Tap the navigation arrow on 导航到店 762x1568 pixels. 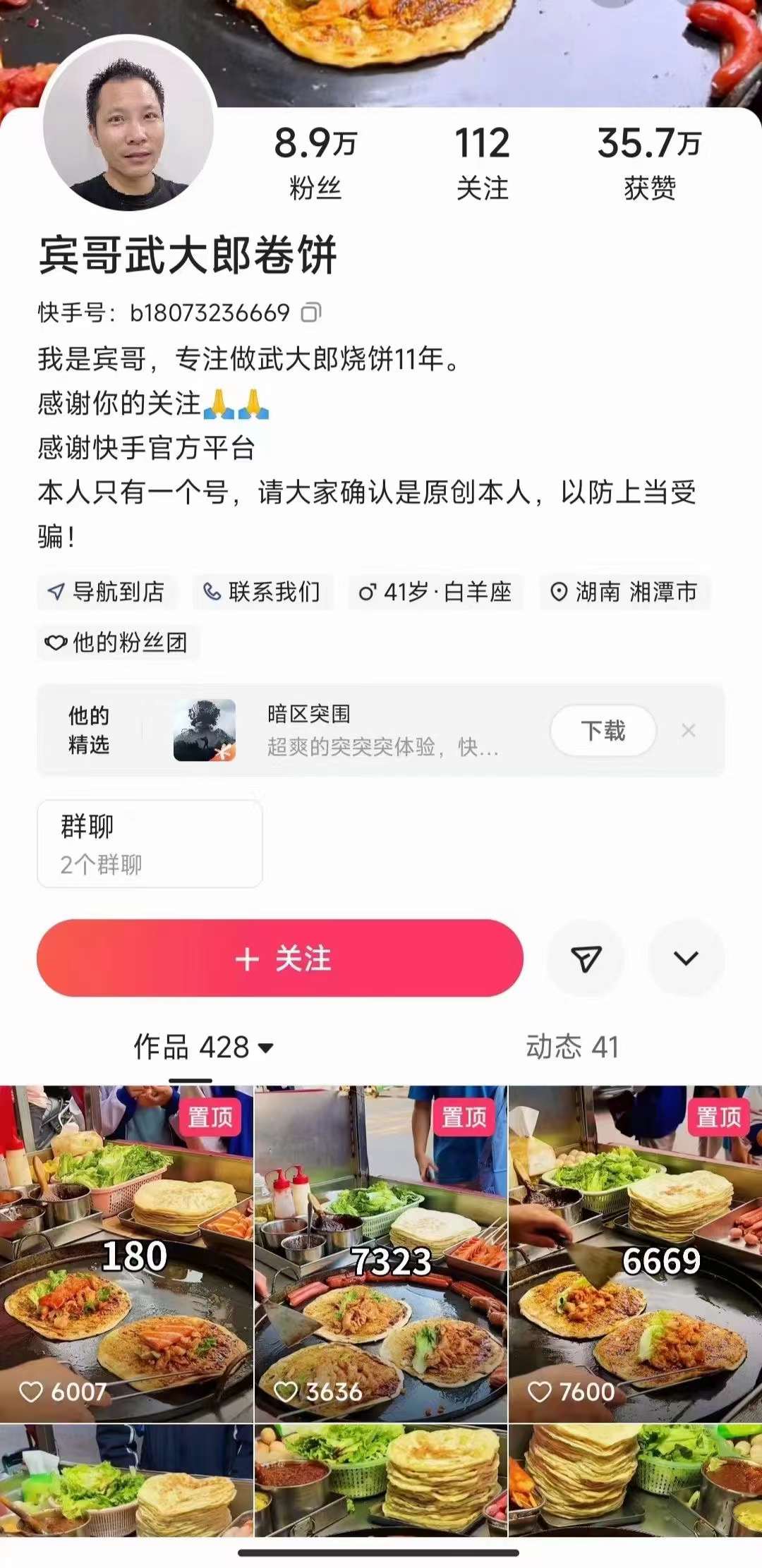pyautogui.click(x=57, y=593)
